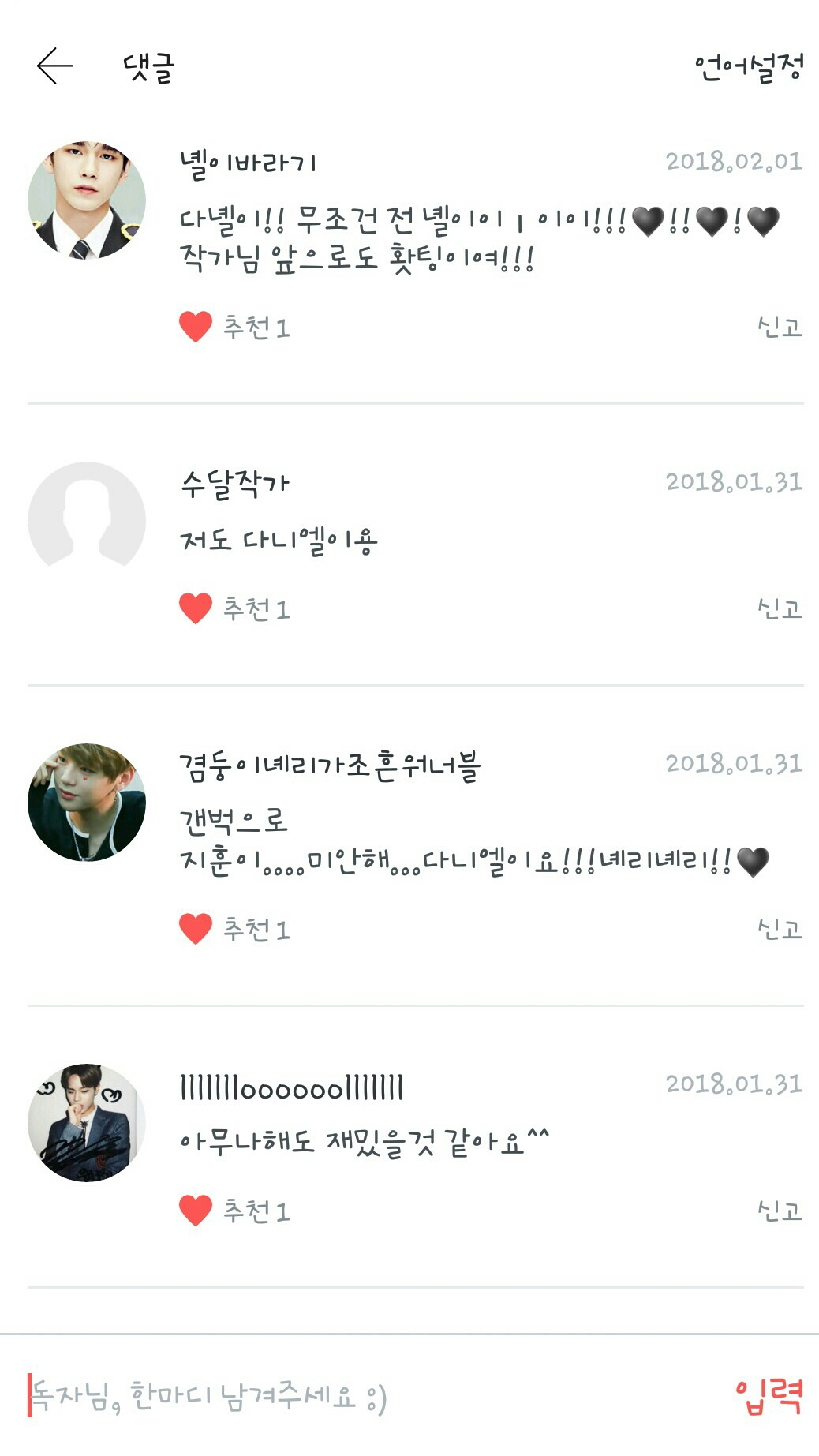Open 수달작가's profile picture
Image resolution: width=819 pixels, height=1456 pixels.
(x=87, y=520)
